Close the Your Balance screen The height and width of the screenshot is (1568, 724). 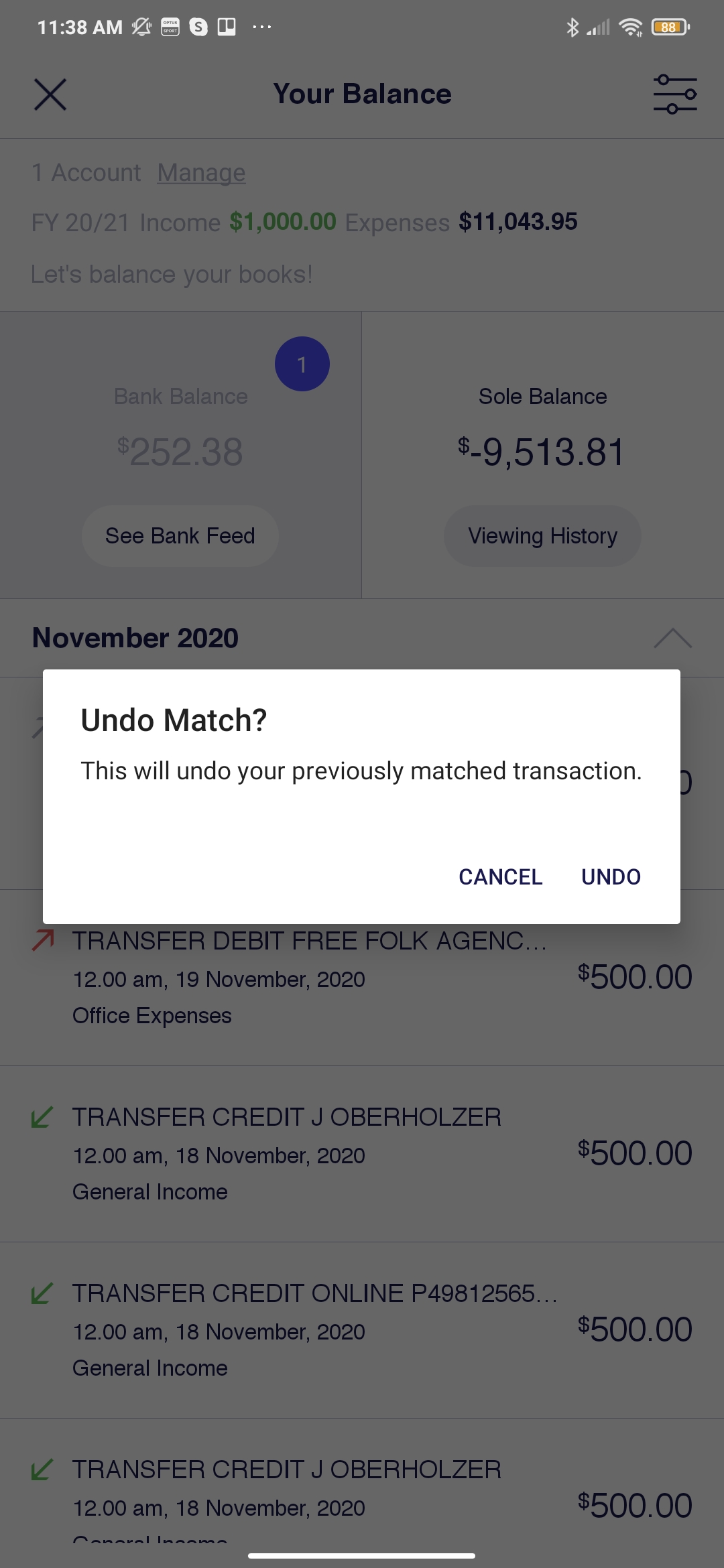[50, 94]
